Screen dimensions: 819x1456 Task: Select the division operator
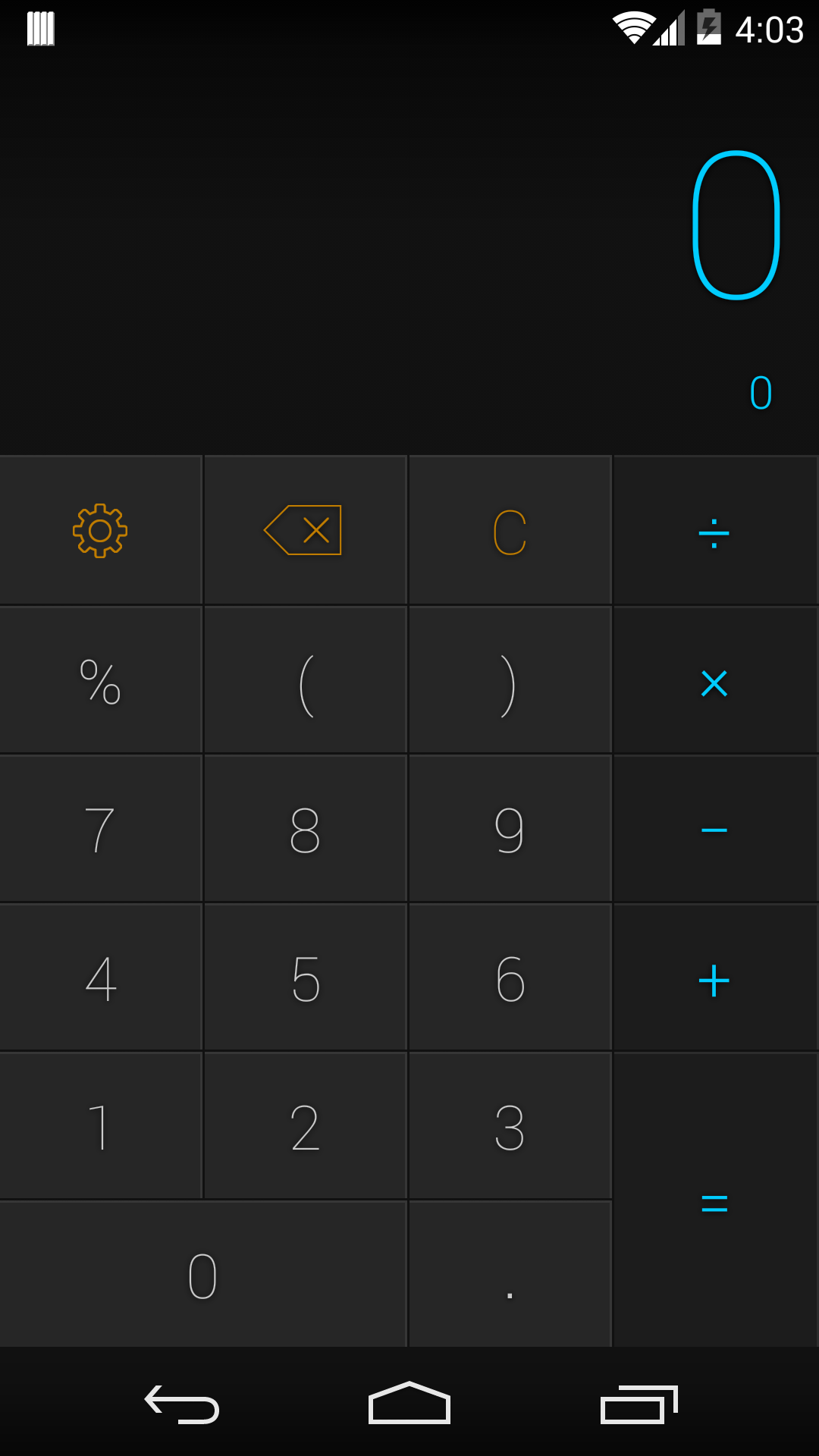pyautogui.click(x=714, y=531)
